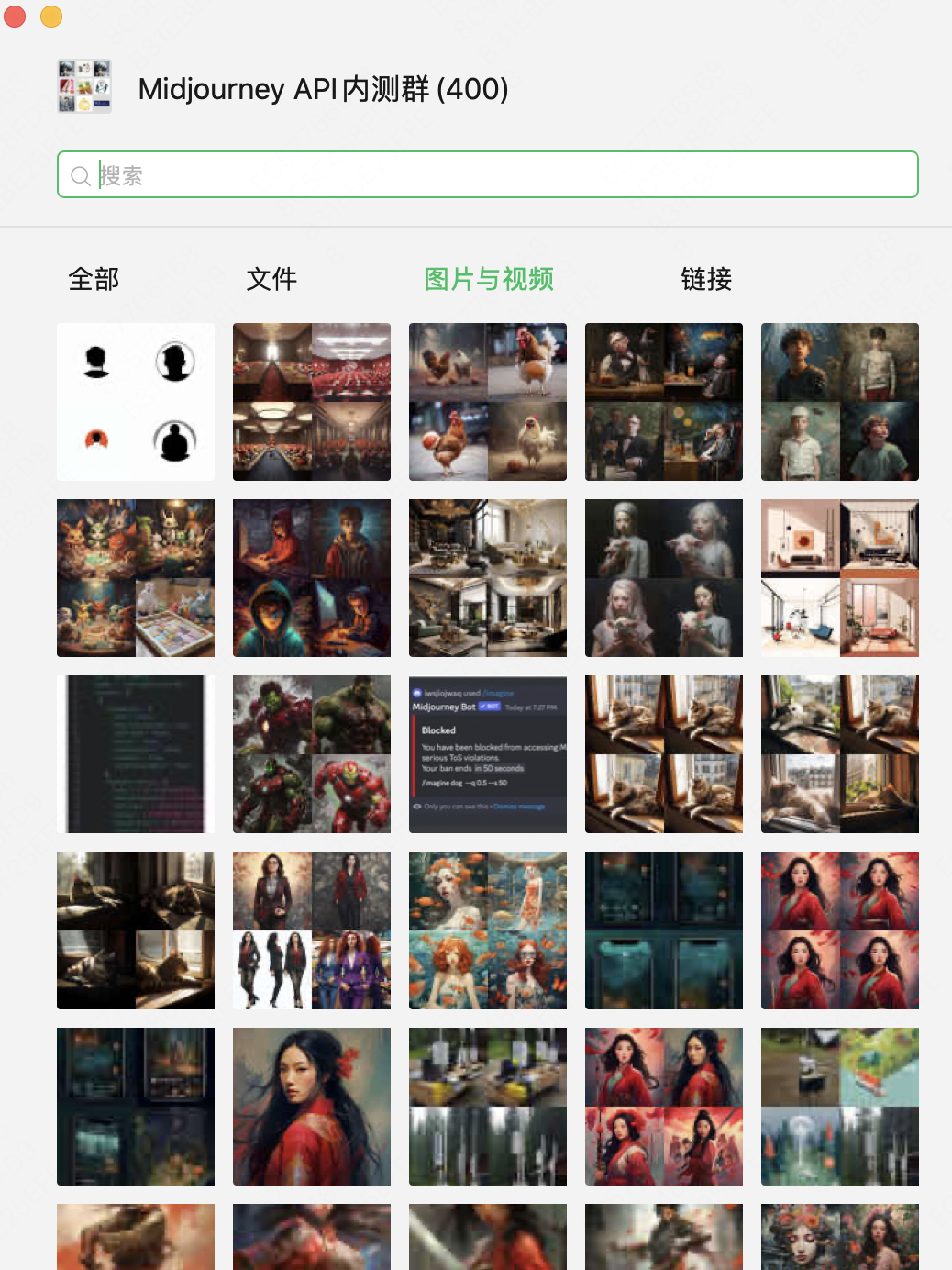Open the black silhouette avatars image
Screen dimensions: 952x1270
136,402
